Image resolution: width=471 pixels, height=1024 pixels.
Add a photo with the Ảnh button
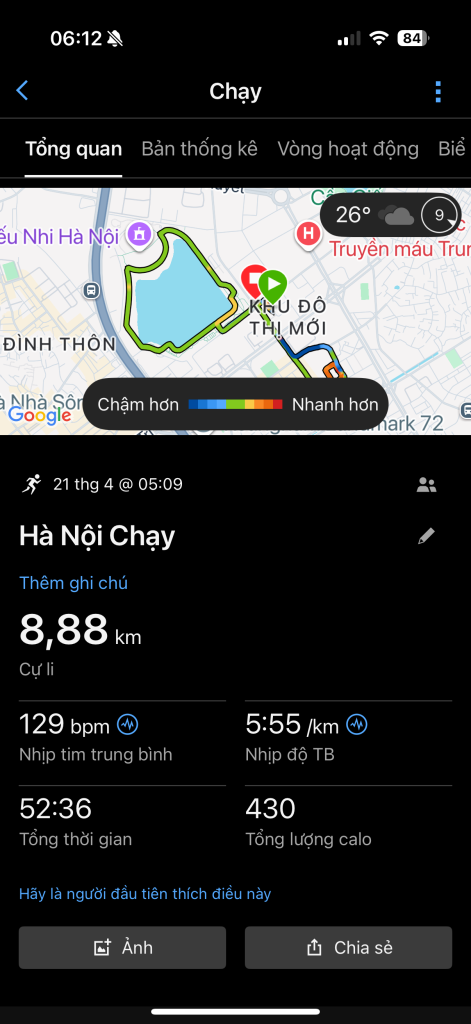coord(122,948)
